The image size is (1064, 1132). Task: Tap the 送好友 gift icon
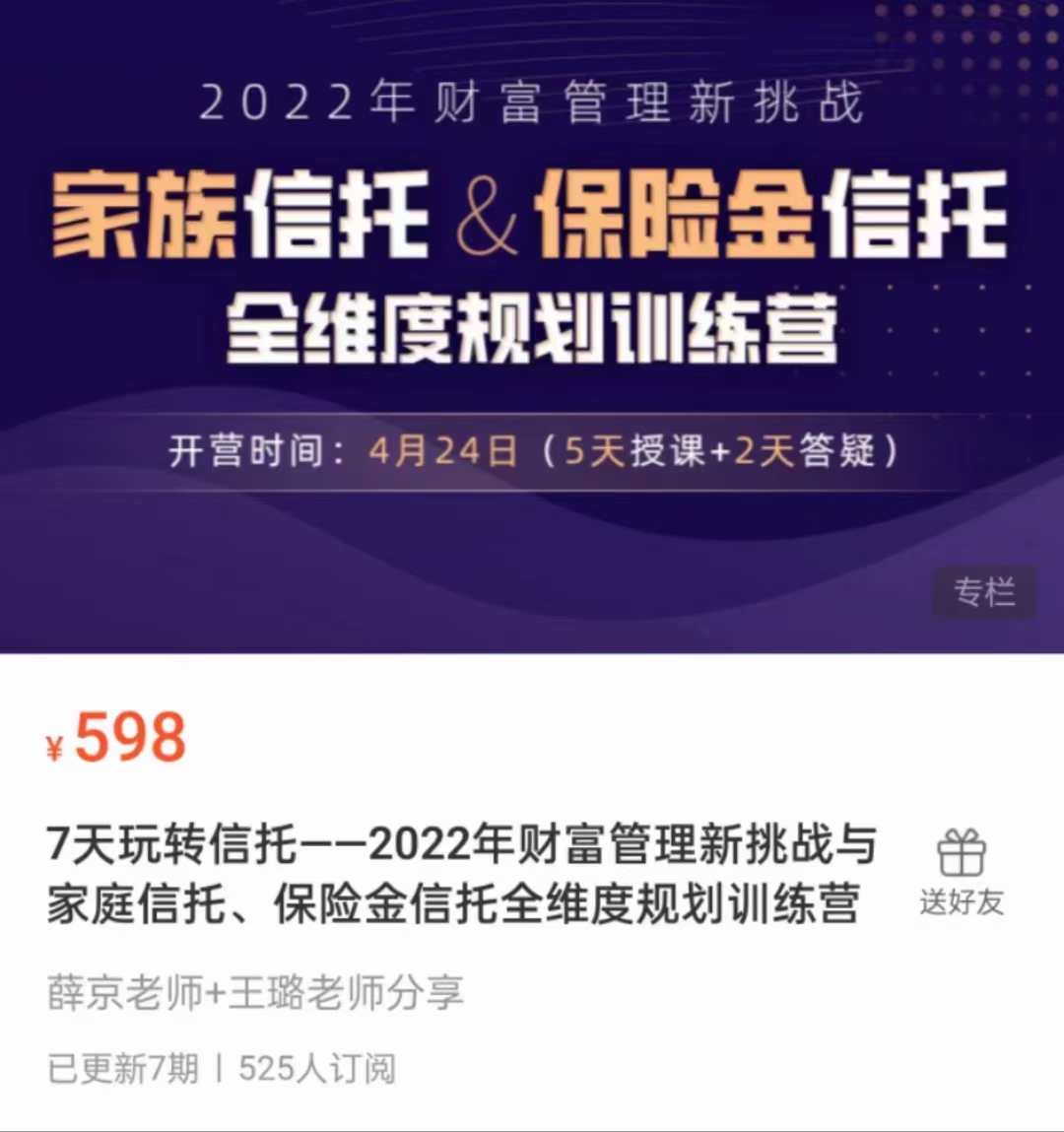(x=961, y=855)
